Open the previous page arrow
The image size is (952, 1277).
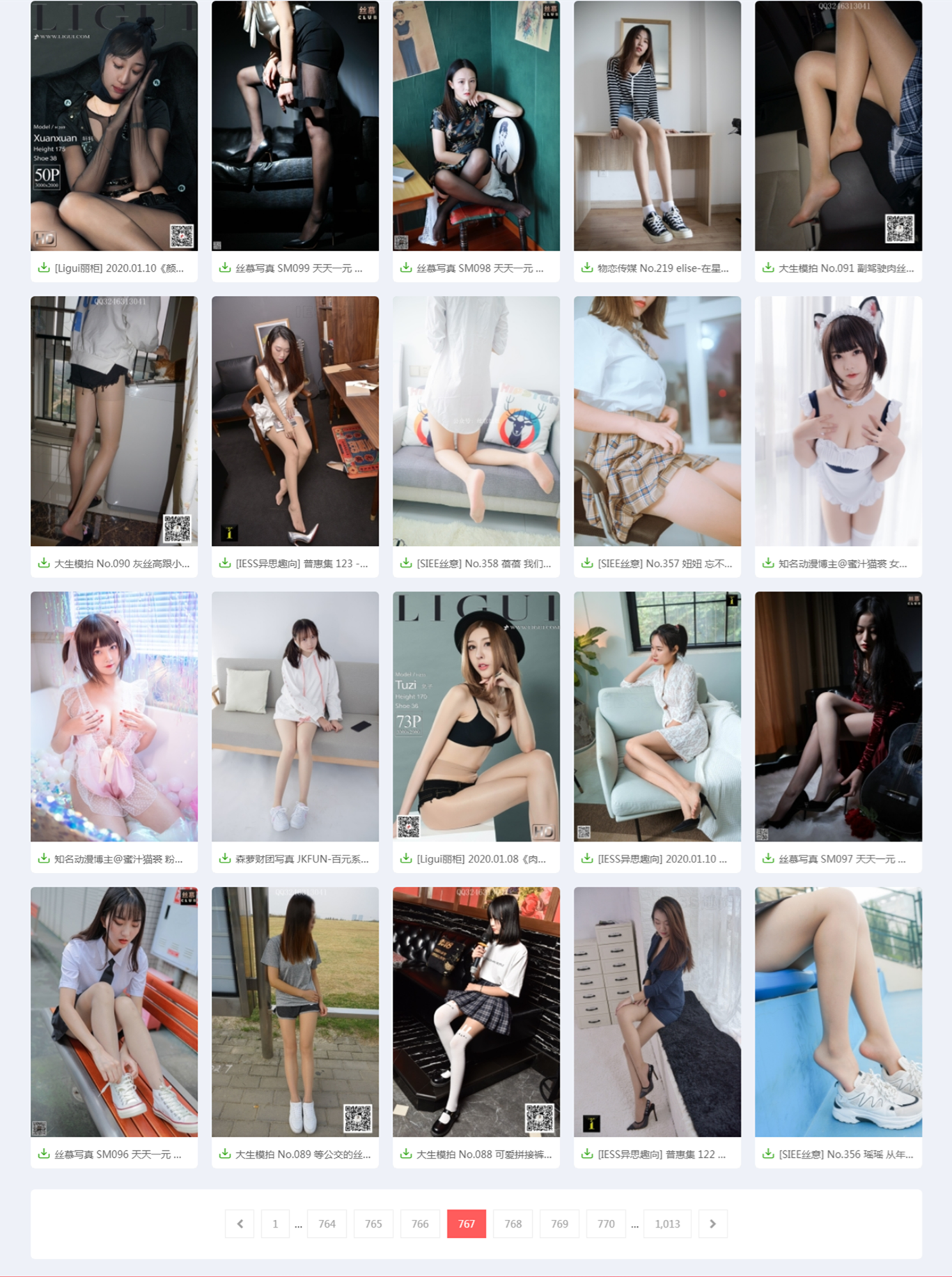(x=240, y=1223)
